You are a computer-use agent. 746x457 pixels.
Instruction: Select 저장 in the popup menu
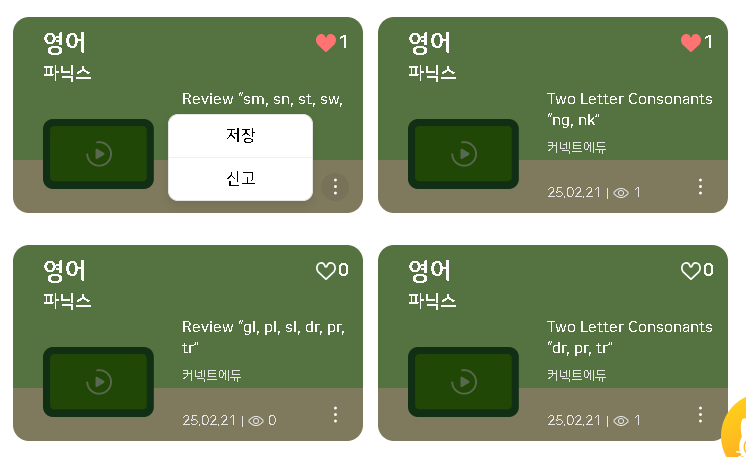point(240,136)
